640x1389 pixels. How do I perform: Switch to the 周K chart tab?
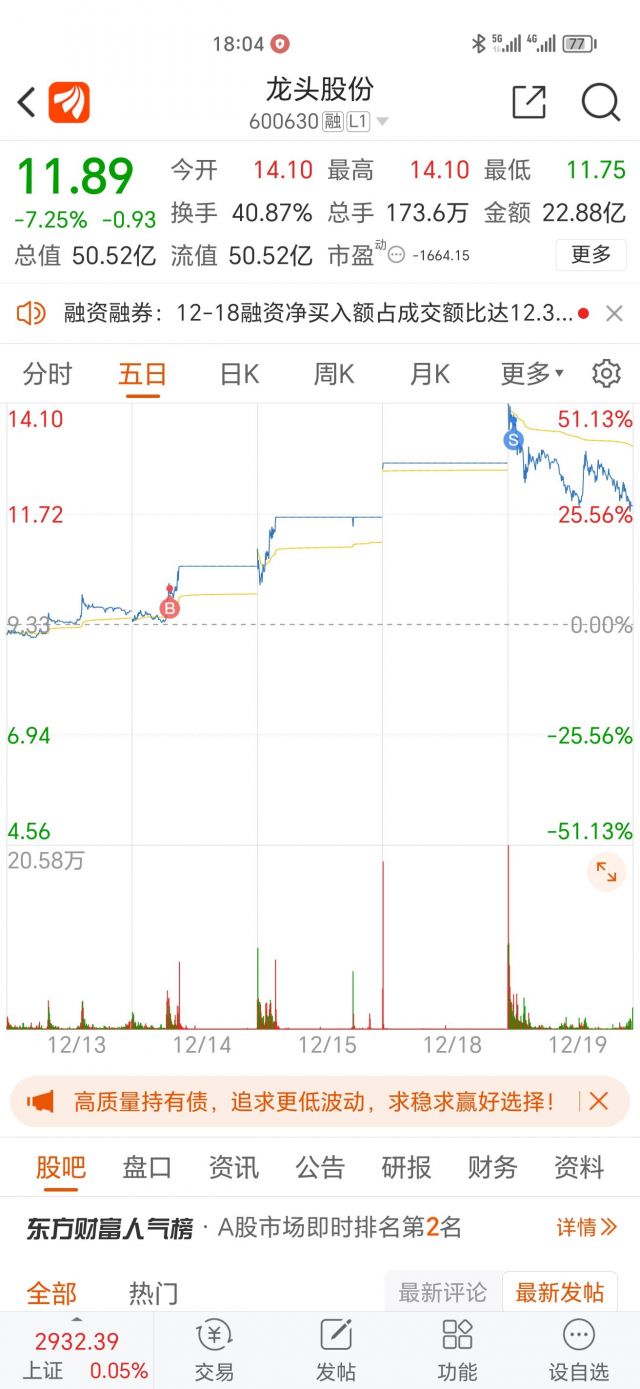click(334, 374)
